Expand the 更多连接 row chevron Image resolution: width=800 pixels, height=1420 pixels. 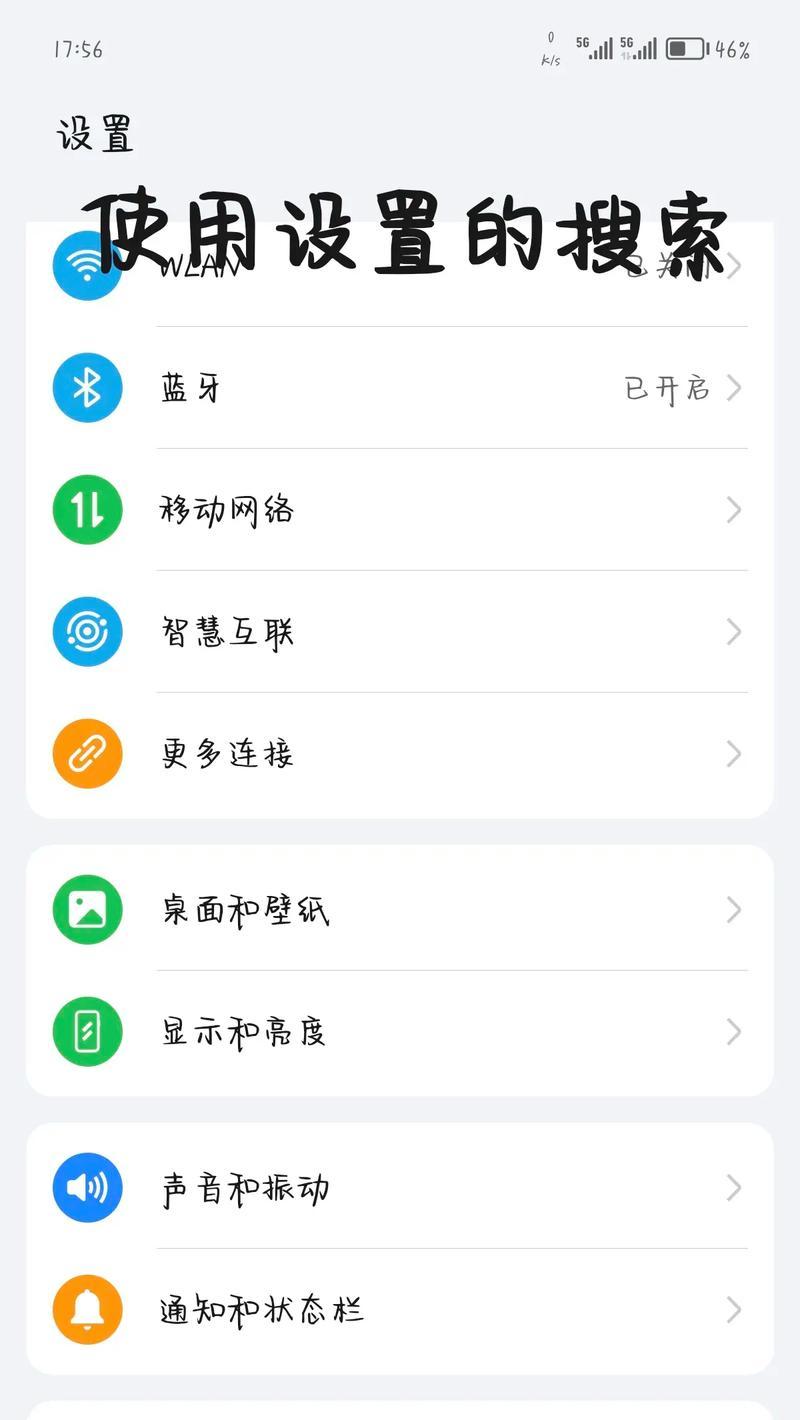pyautogui.click(x=735, y=754)
